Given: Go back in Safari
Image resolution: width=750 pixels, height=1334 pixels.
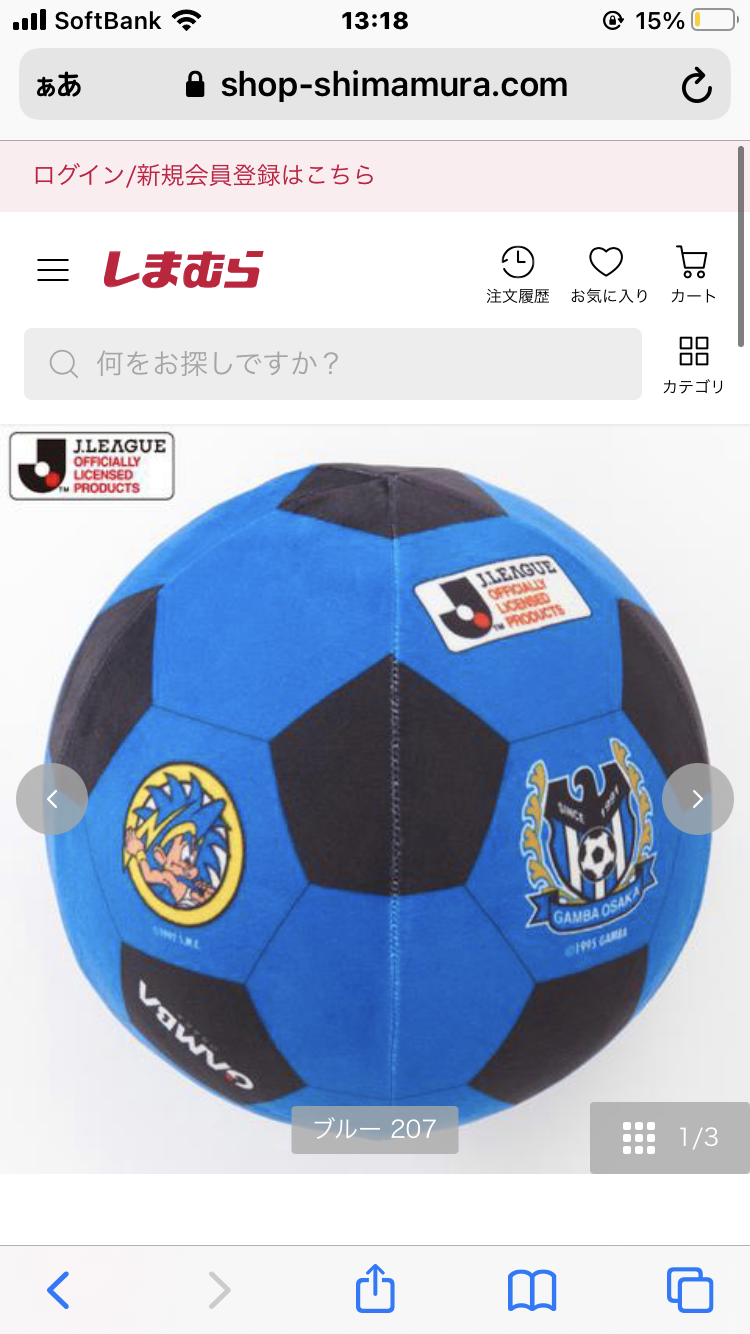Looking at the screenshot, I should coord(59,1290).
